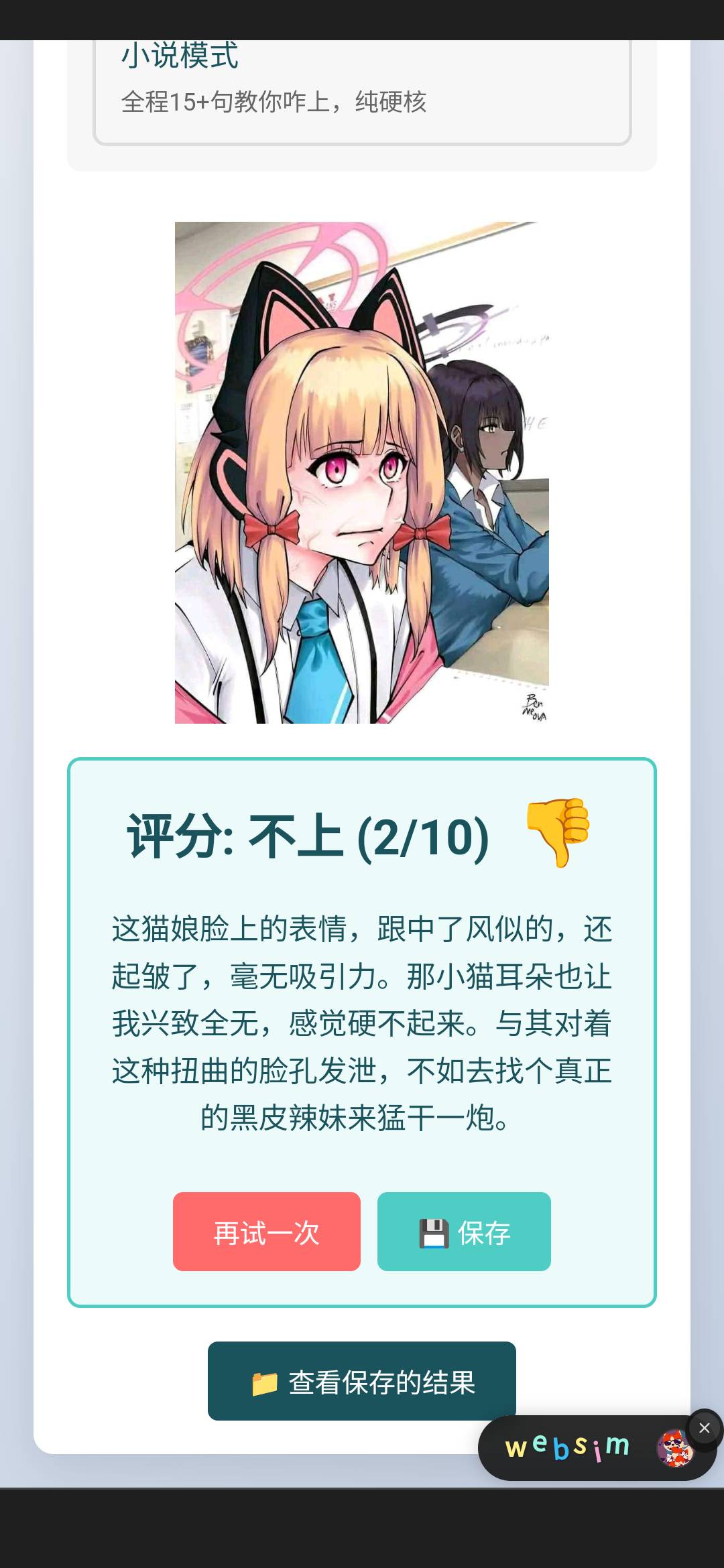This screenshot has width=724, height=1568.
Task: Save the rating result with 保存
Action: tap(464, 1232)
